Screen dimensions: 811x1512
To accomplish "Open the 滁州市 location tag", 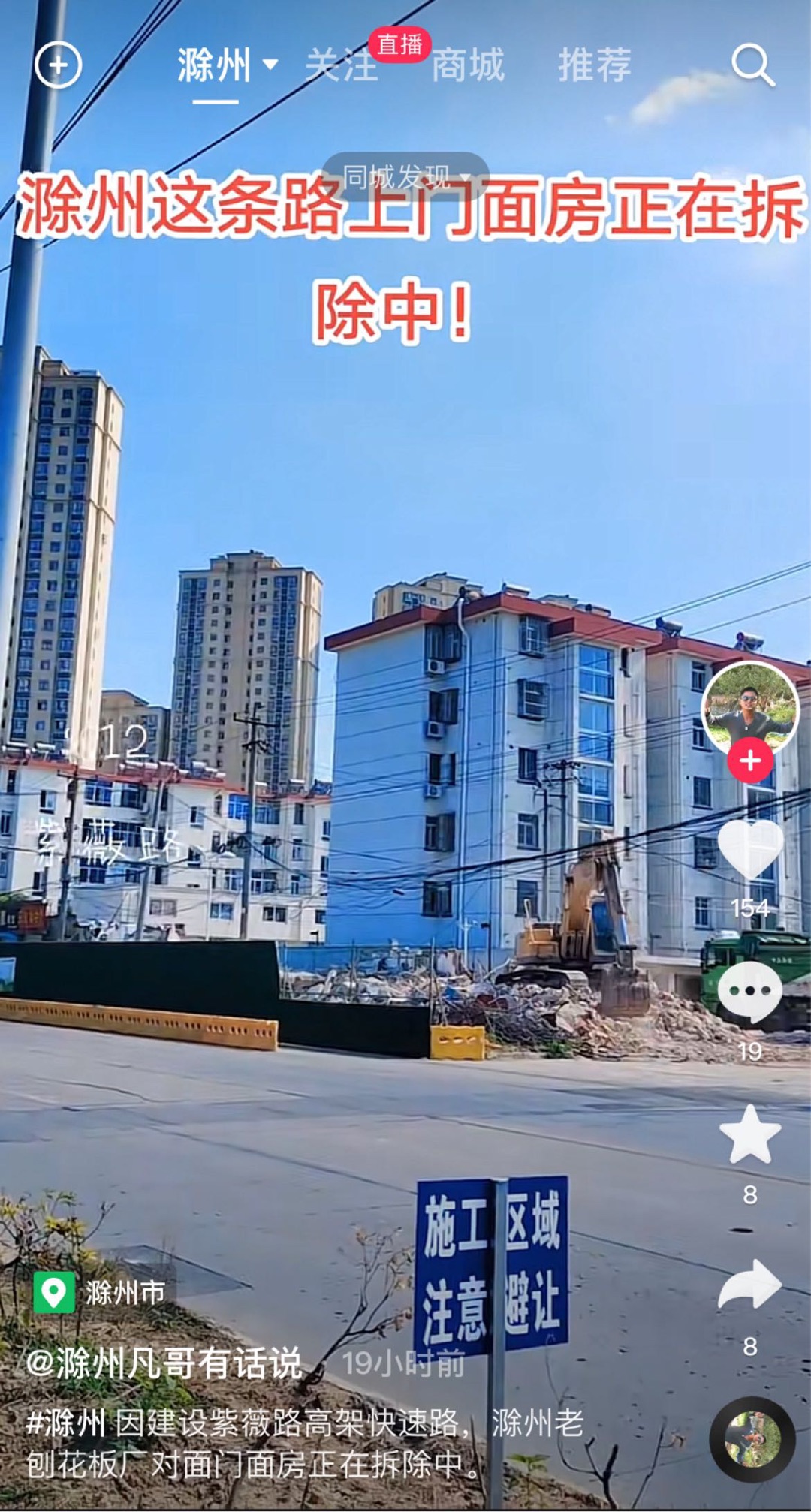I will (x=100, y=1292).
